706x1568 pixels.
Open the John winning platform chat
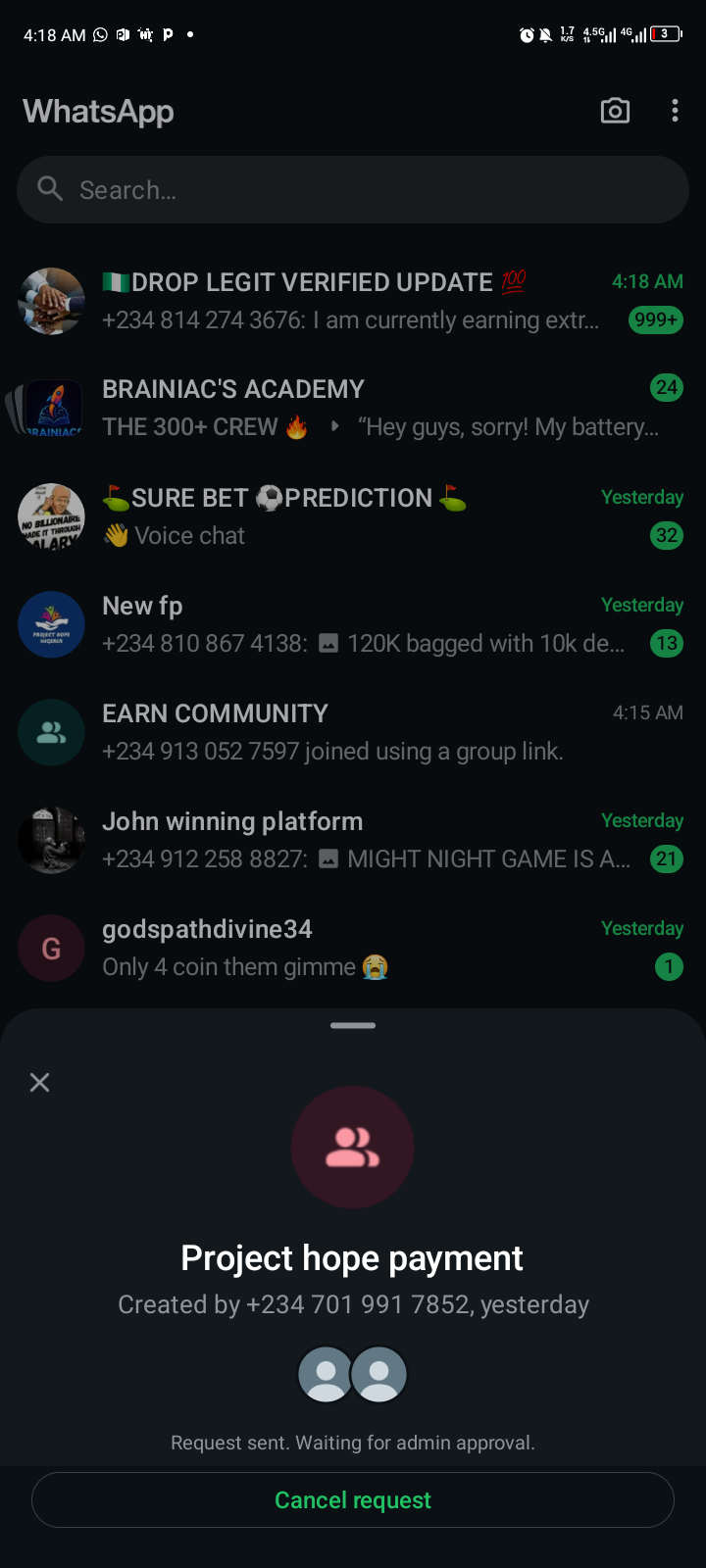click(353, 840)
